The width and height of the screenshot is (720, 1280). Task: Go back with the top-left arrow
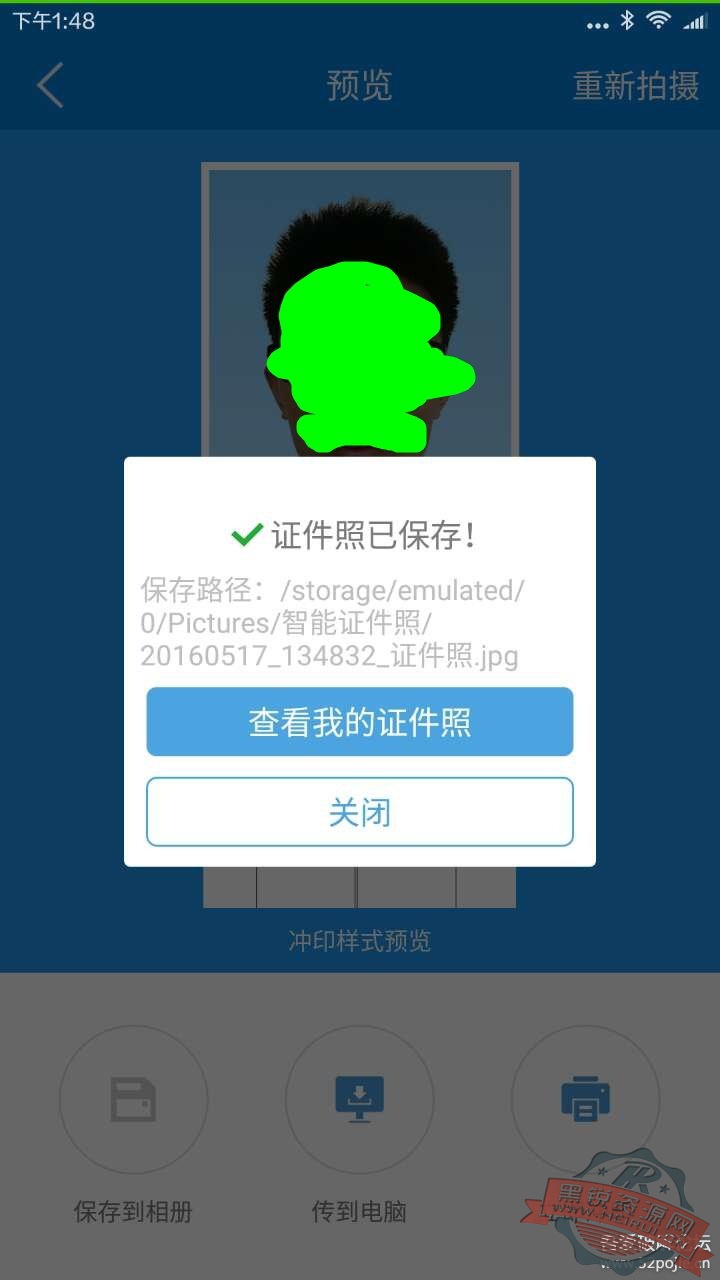50,85
